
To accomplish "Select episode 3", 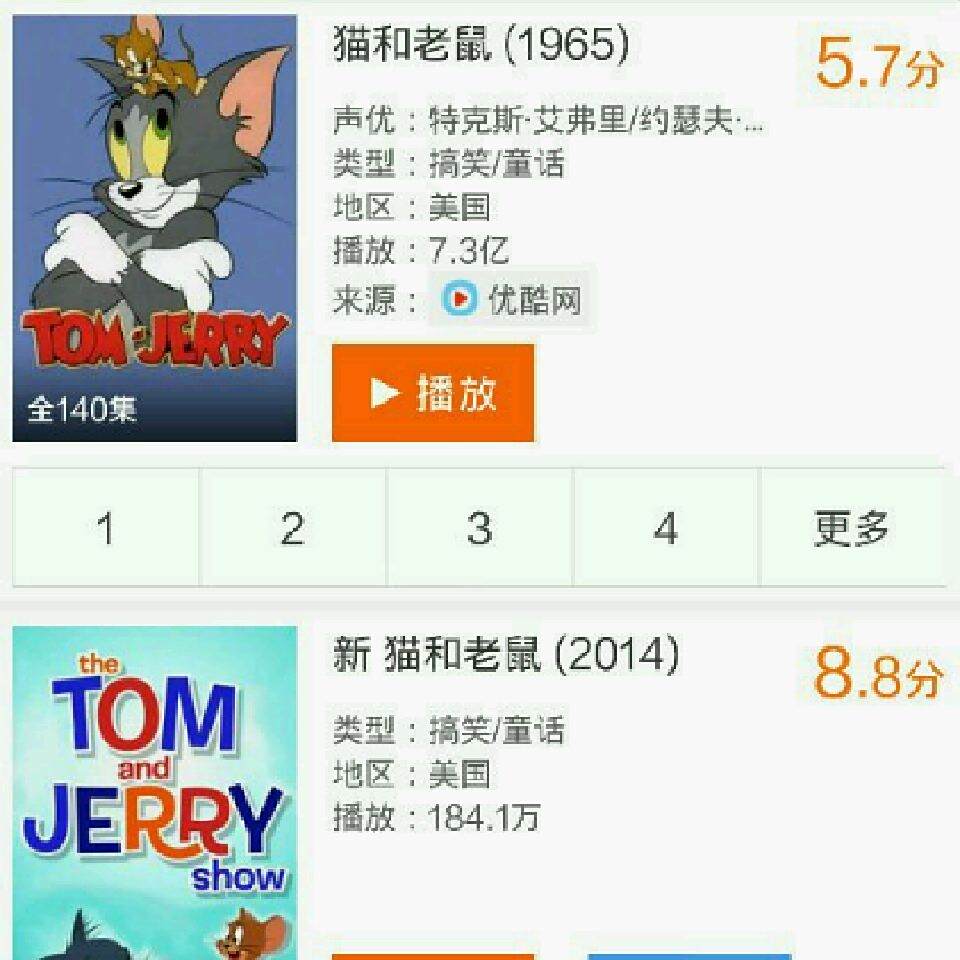I will coord(480,527).
